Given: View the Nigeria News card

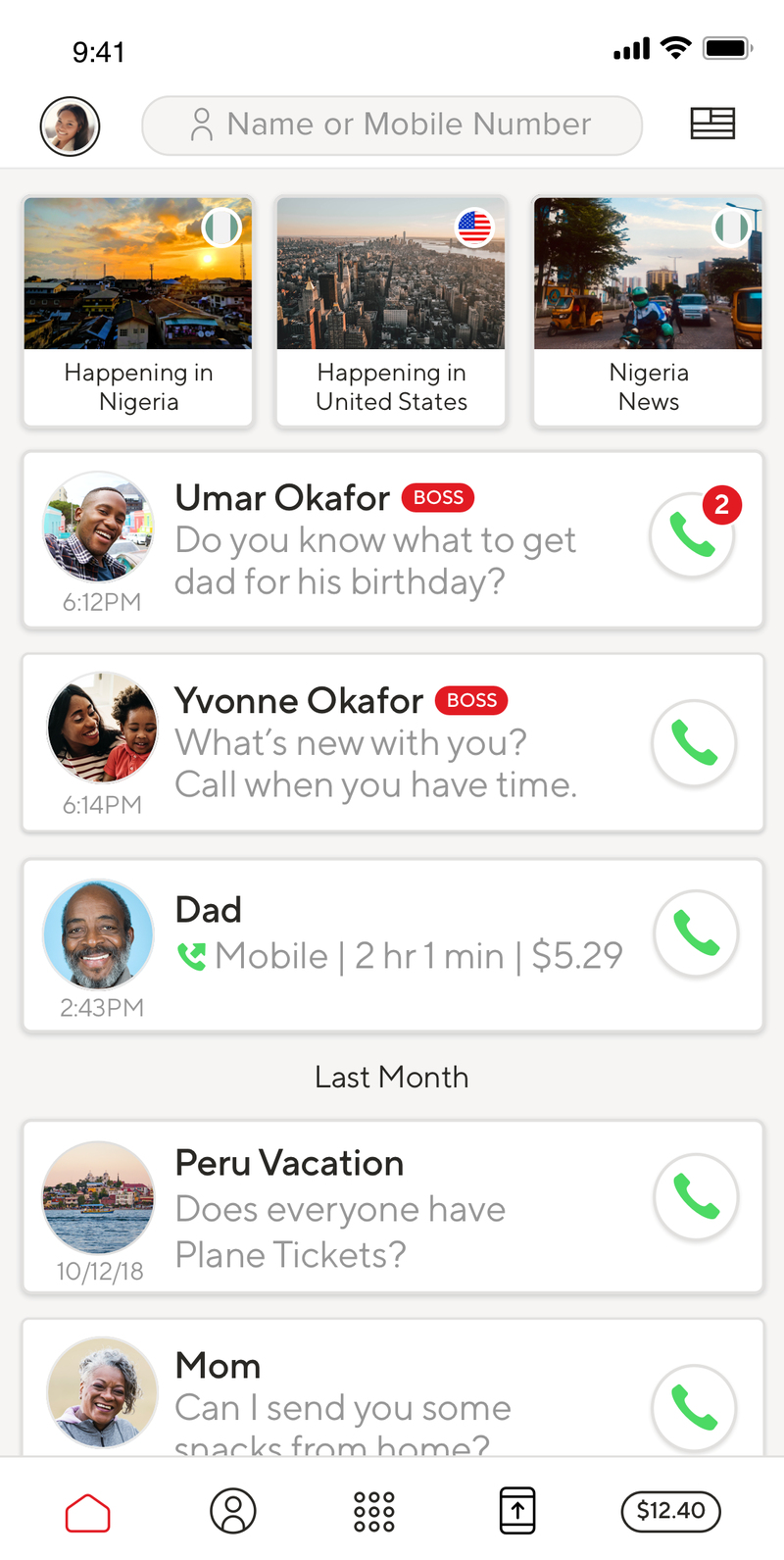Looking at the screenshot, I should coord(648,312).
